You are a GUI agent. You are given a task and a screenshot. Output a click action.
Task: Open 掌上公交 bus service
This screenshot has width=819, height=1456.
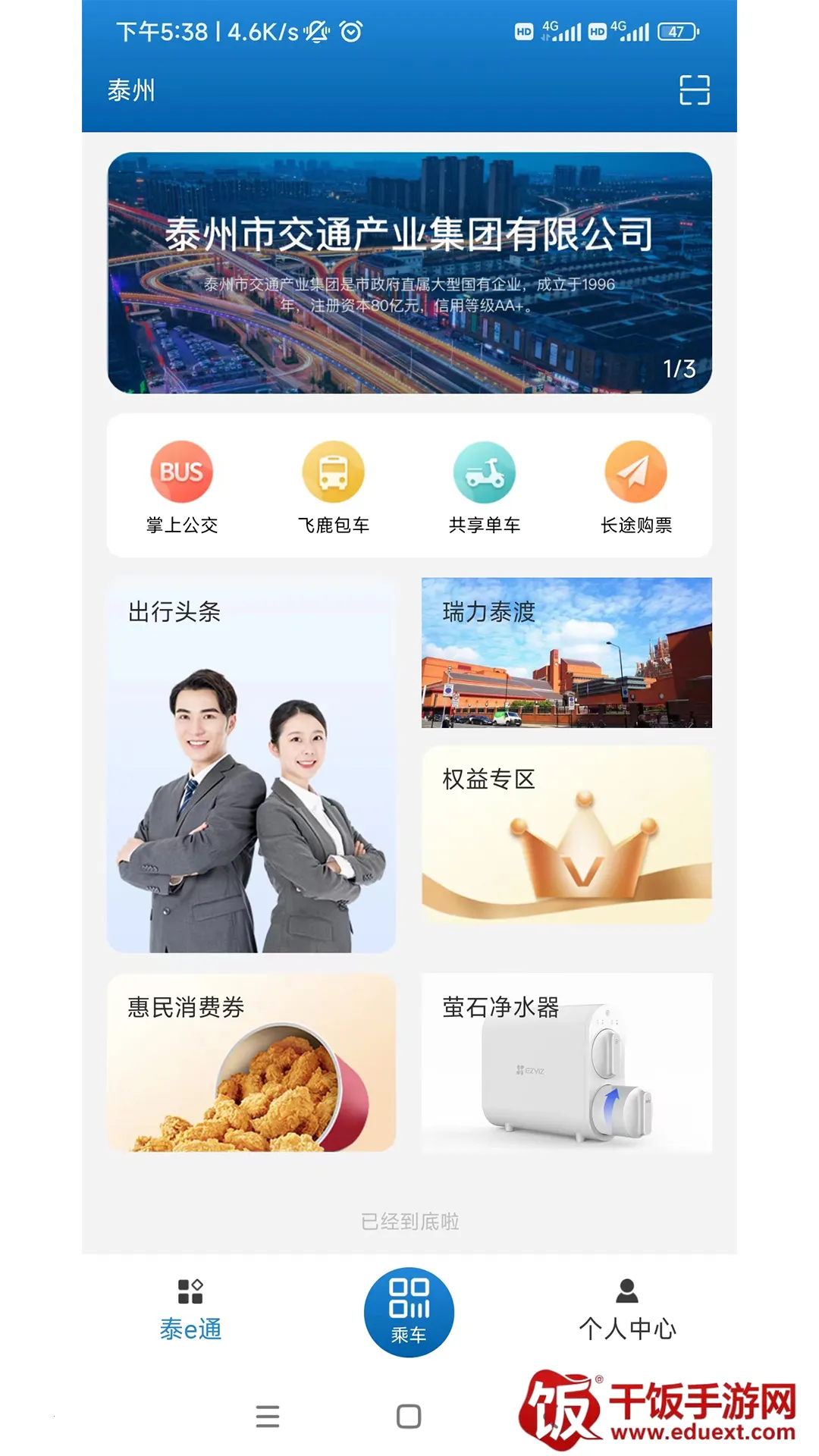182,486
